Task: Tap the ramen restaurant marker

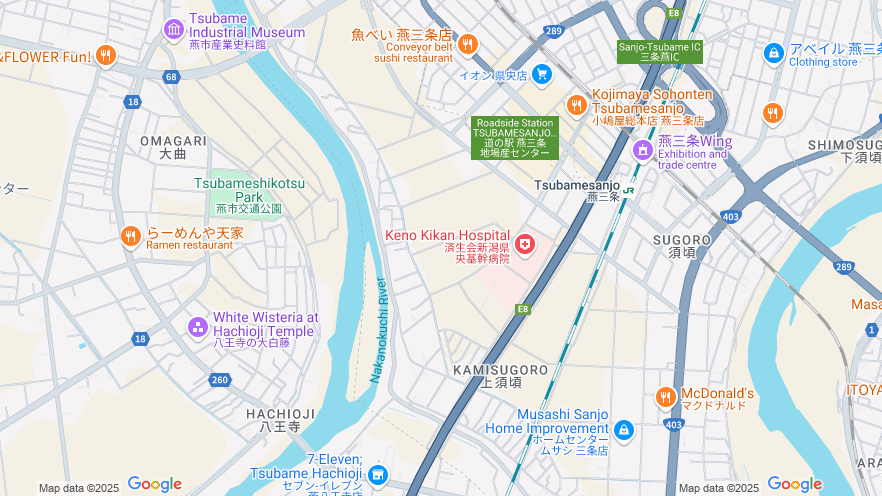Action: 130,237
